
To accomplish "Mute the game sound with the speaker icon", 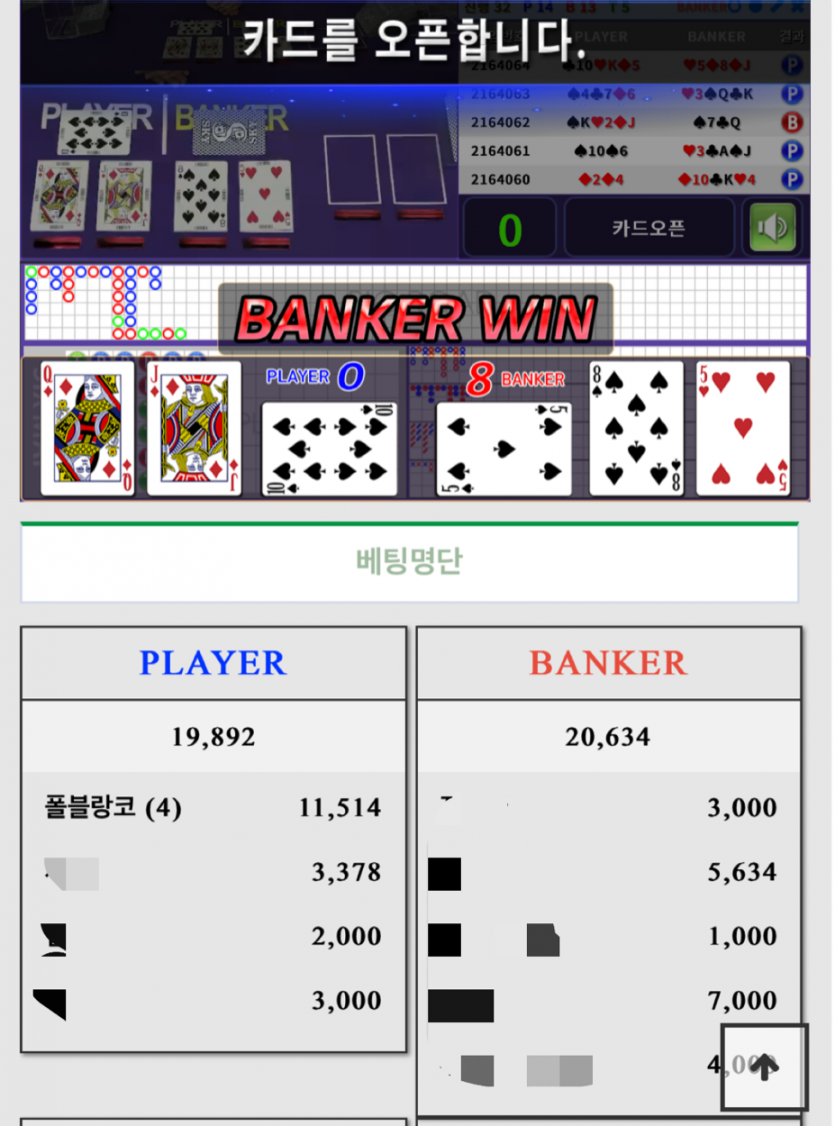I will point(772,228).
